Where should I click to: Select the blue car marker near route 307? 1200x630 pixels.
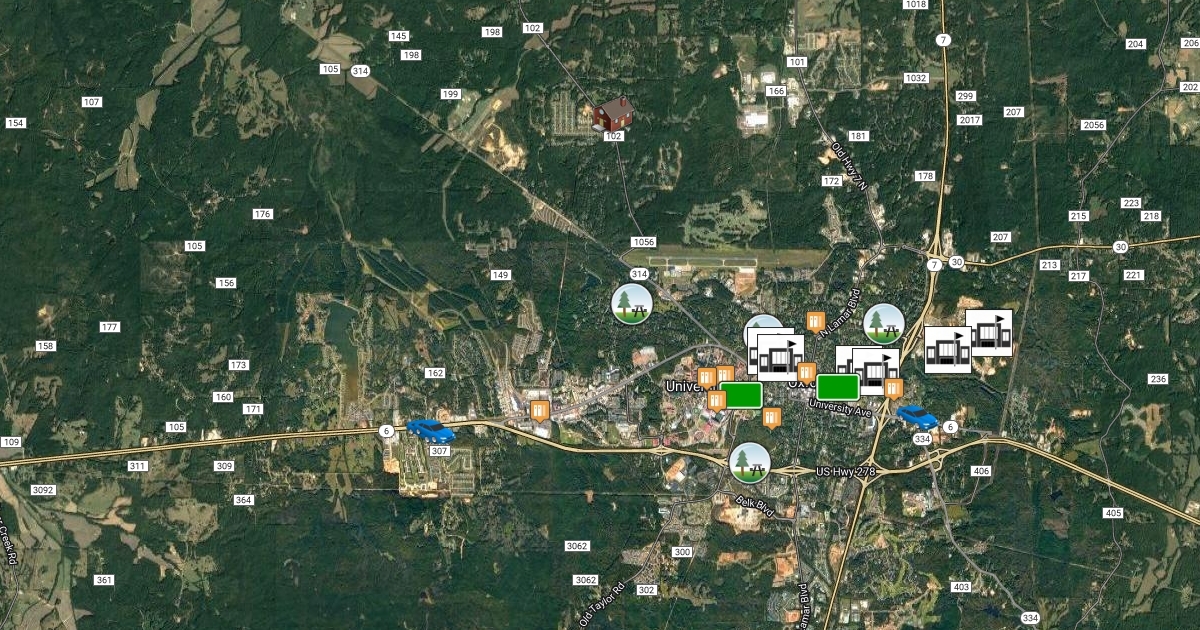(x=430, y=430)
